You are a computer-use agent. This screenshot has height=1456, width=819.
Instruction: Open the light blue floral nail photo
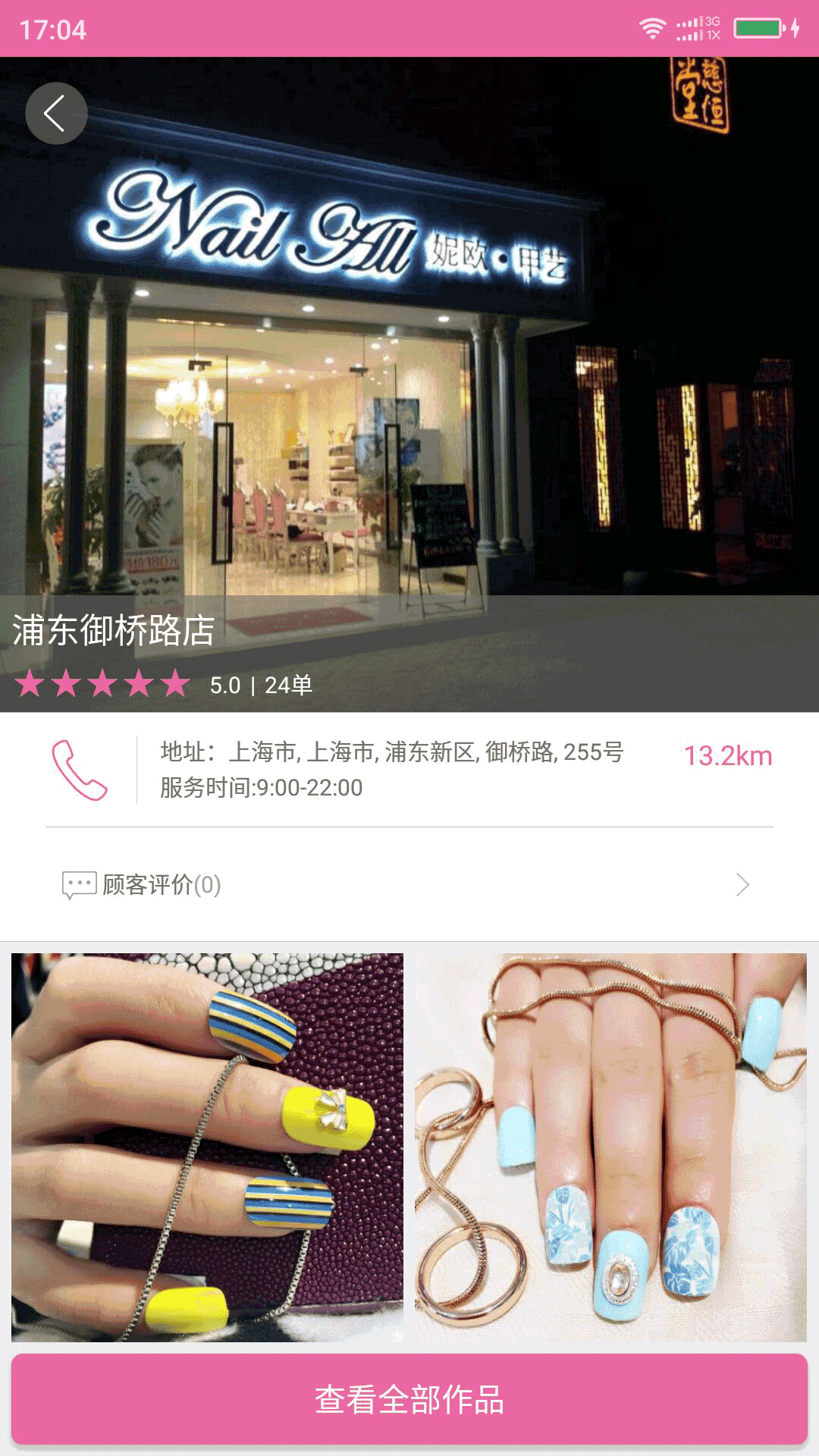coord(610,1147)
